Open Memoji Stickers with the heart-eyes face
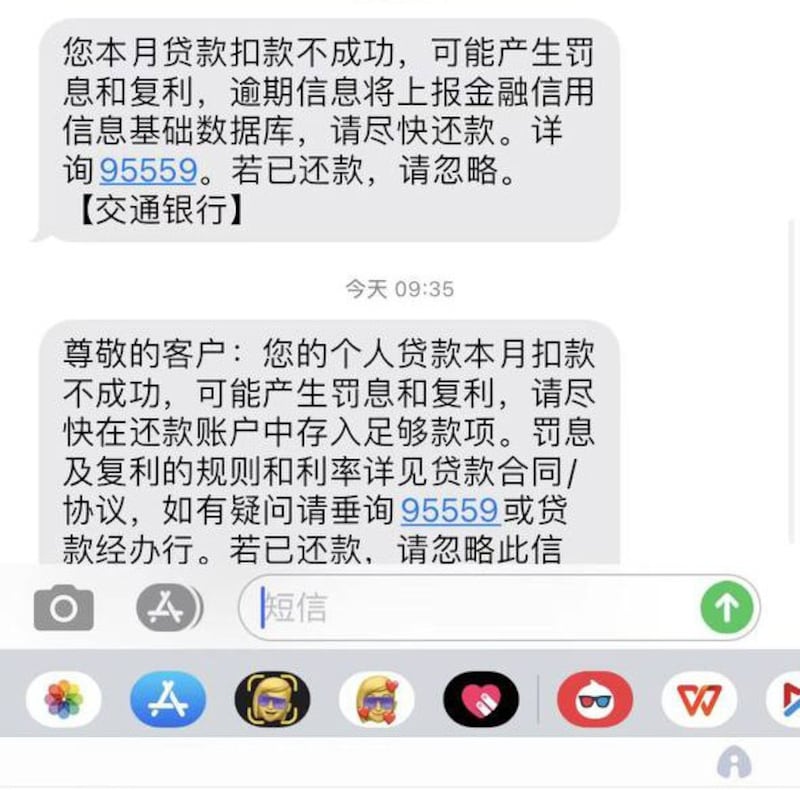 [x=377, y=699]
